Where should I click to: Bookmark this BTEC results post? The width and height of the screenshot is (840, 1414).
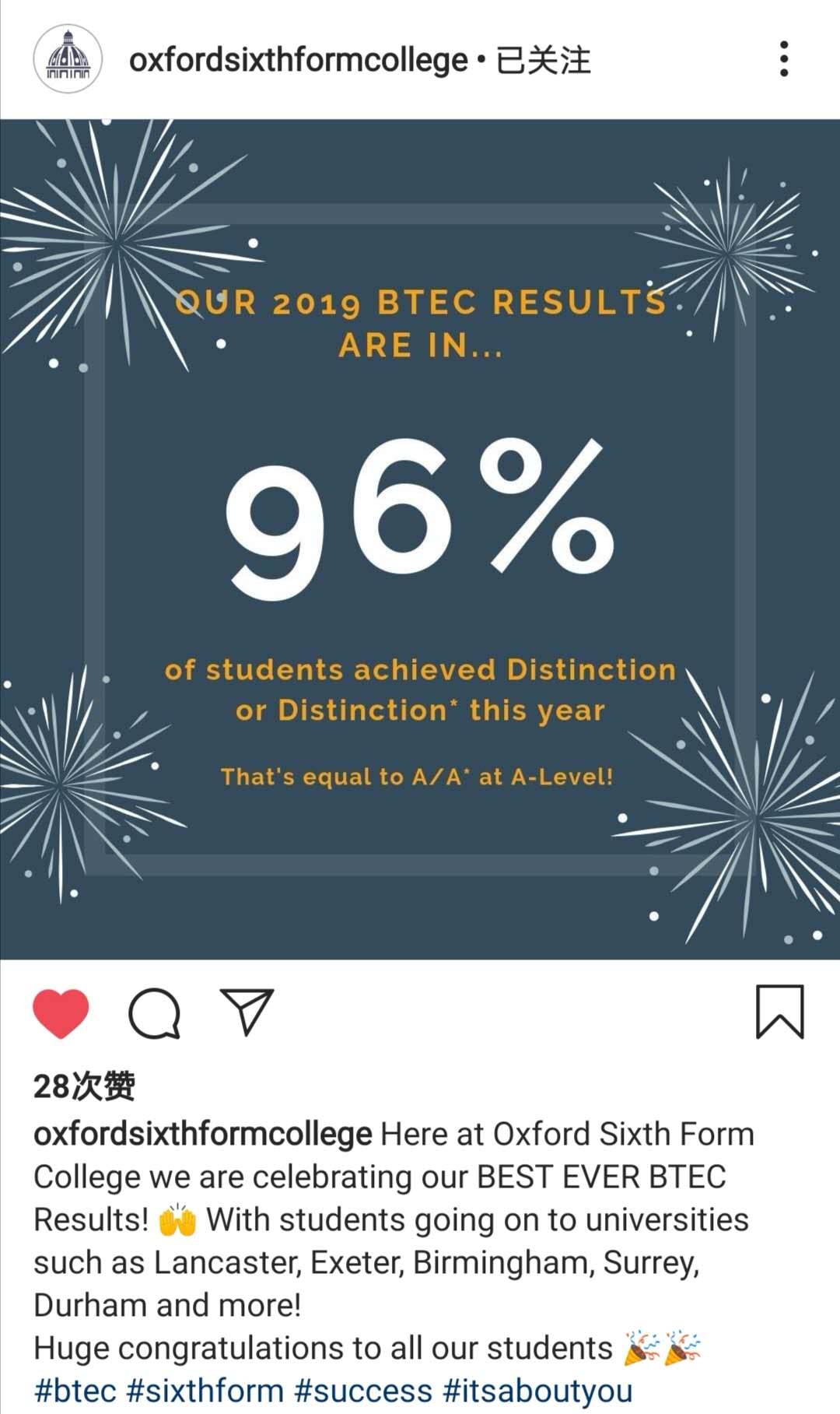779,1012
